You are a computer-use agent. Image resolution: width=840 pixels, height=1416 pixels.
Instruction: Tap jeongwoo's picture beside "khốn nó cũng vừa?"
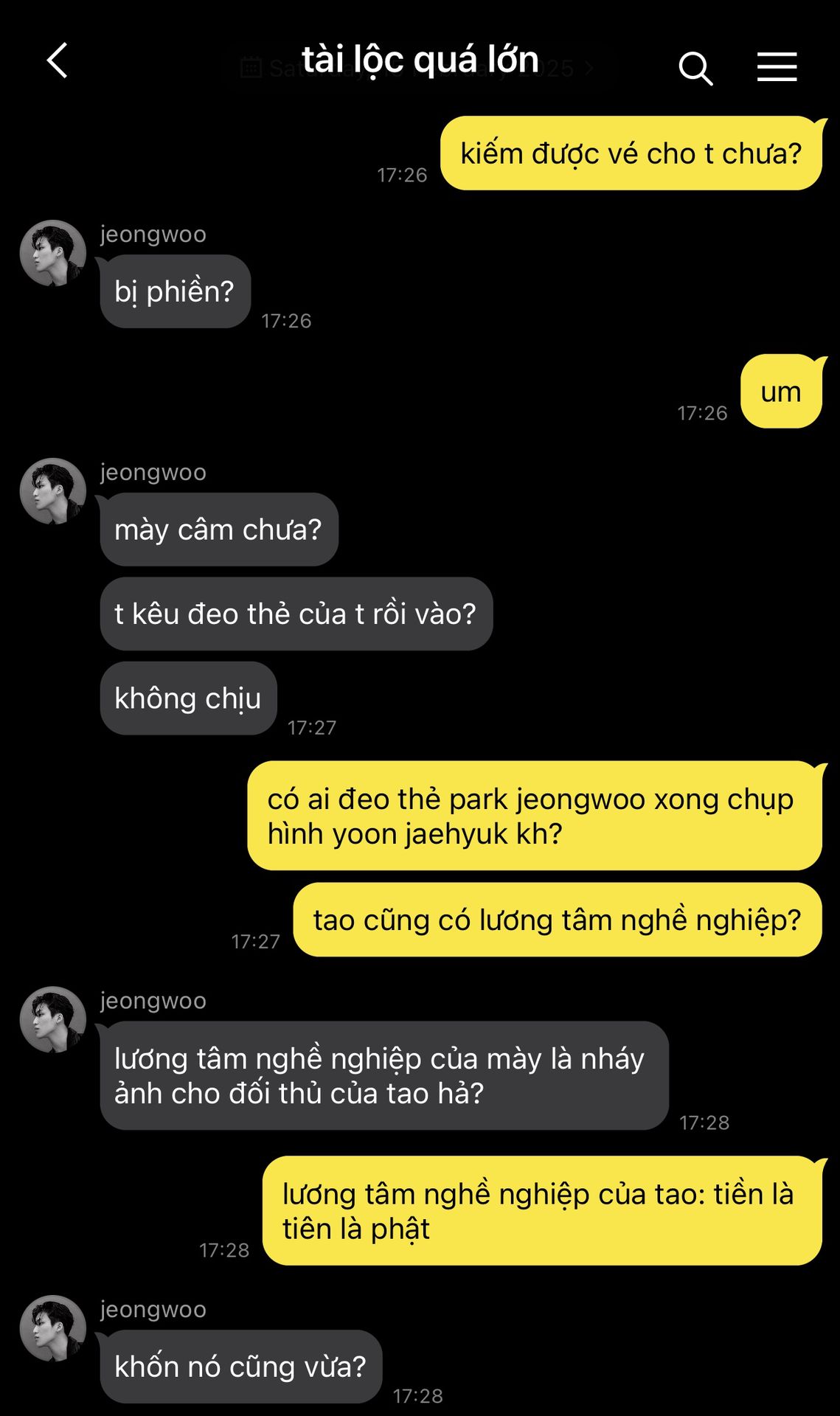pyautogui.click(x=52, y=1328)
